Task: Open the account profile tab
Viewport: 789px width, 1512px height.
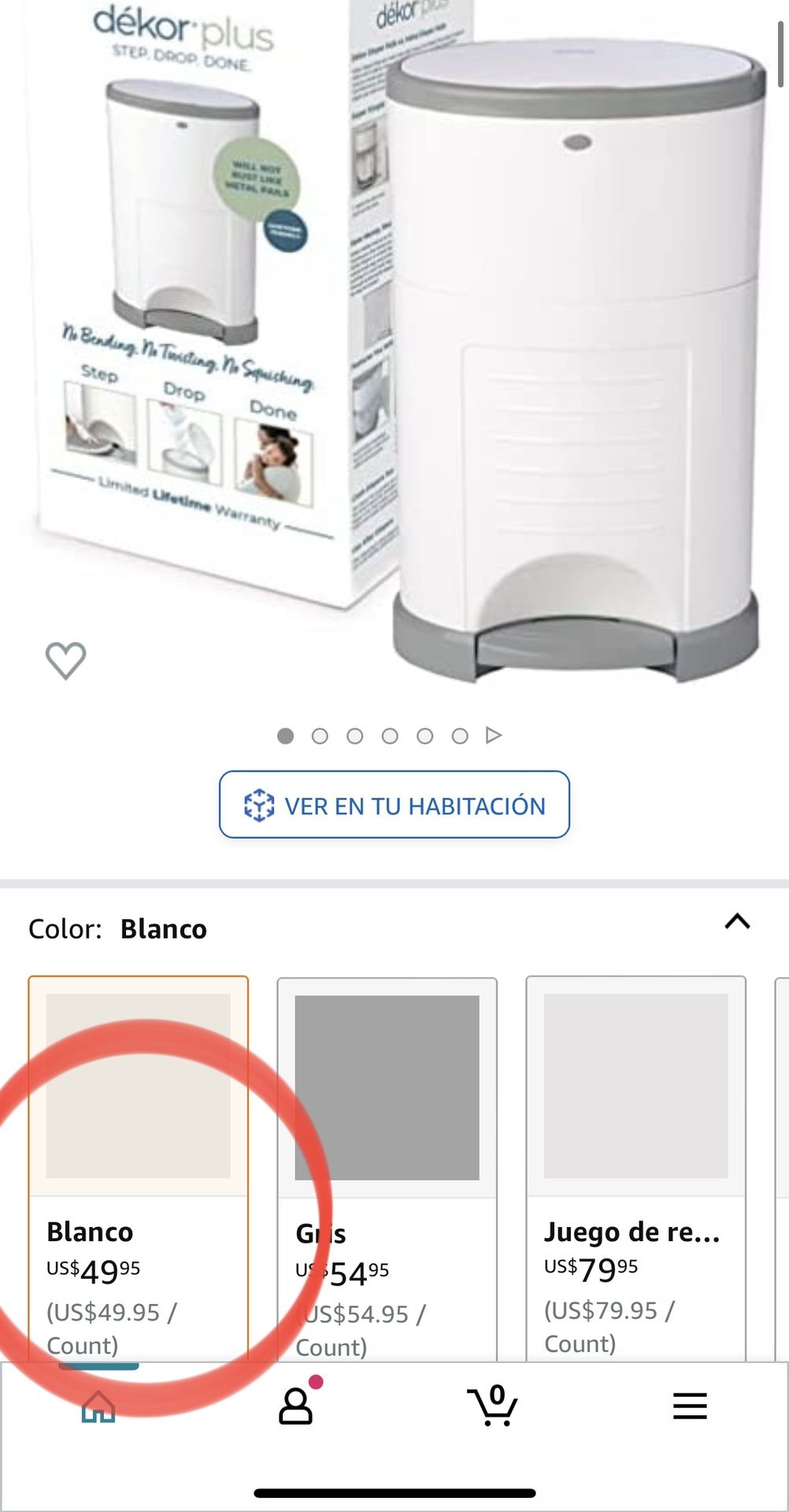Action: pos(296,1406)
